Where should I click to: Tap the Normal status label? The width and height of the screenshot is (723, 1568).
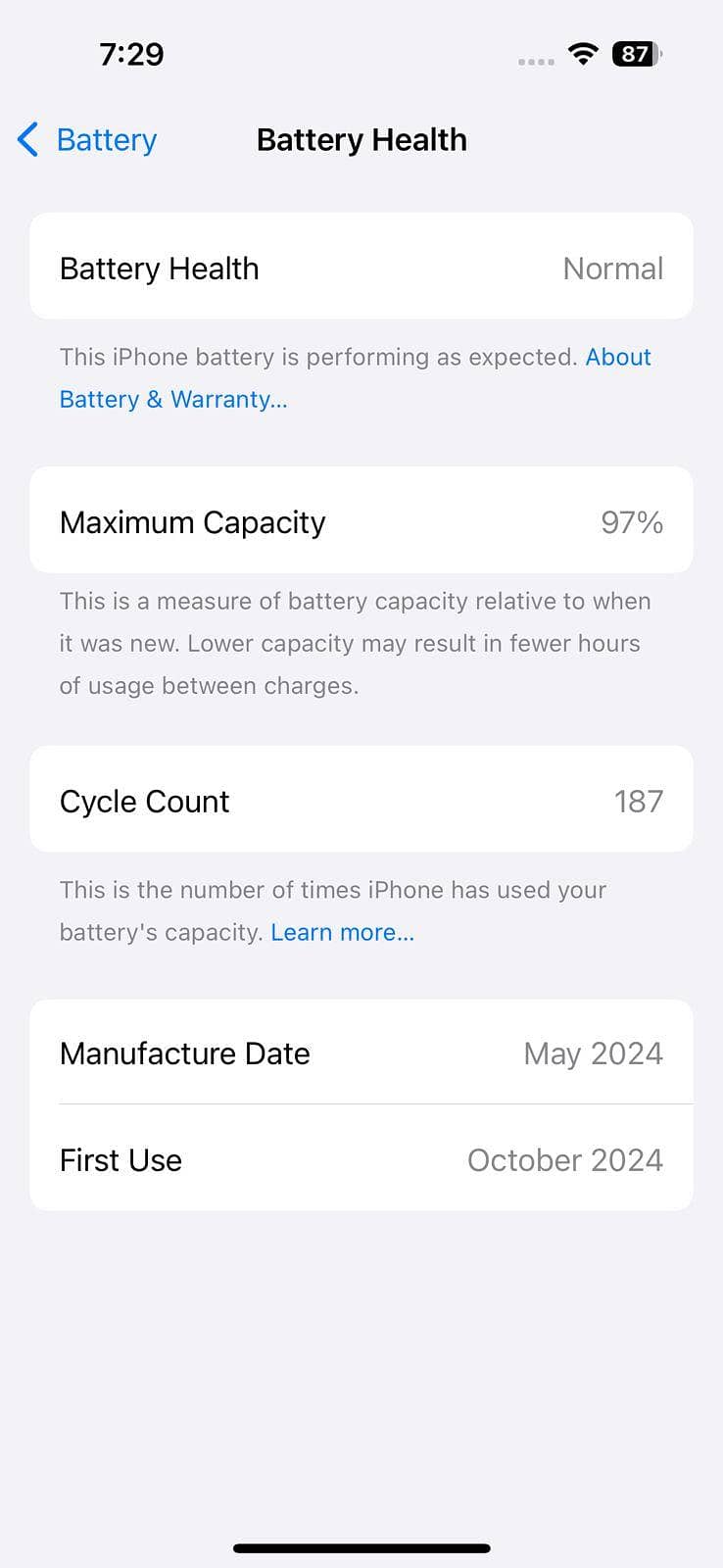(x=612, y=268)
